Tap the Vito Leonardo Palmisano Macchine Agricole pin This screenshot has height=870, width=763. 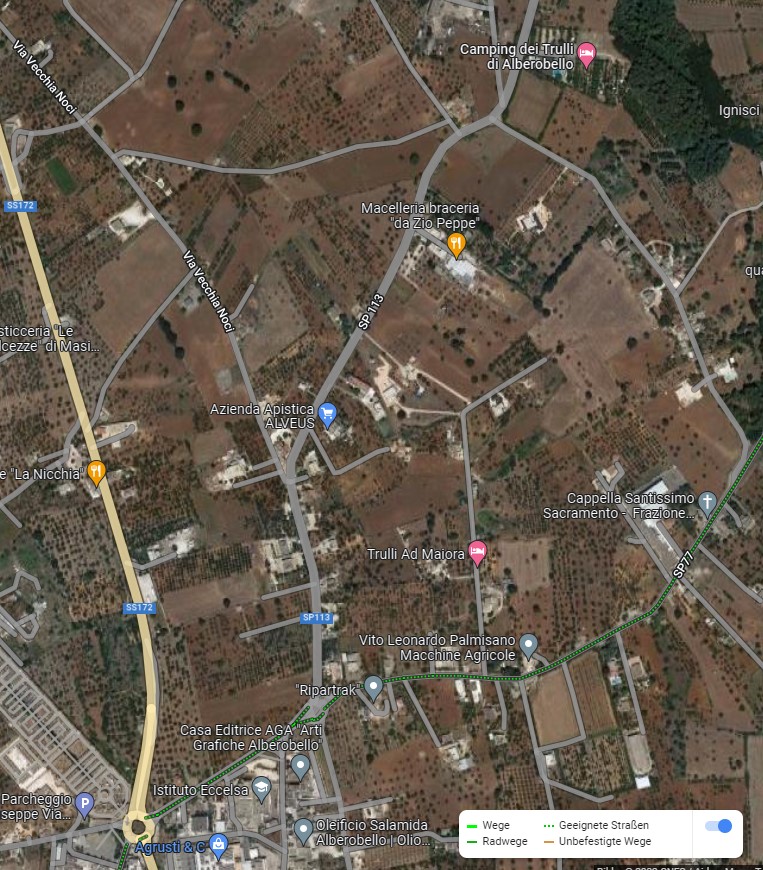528,645
